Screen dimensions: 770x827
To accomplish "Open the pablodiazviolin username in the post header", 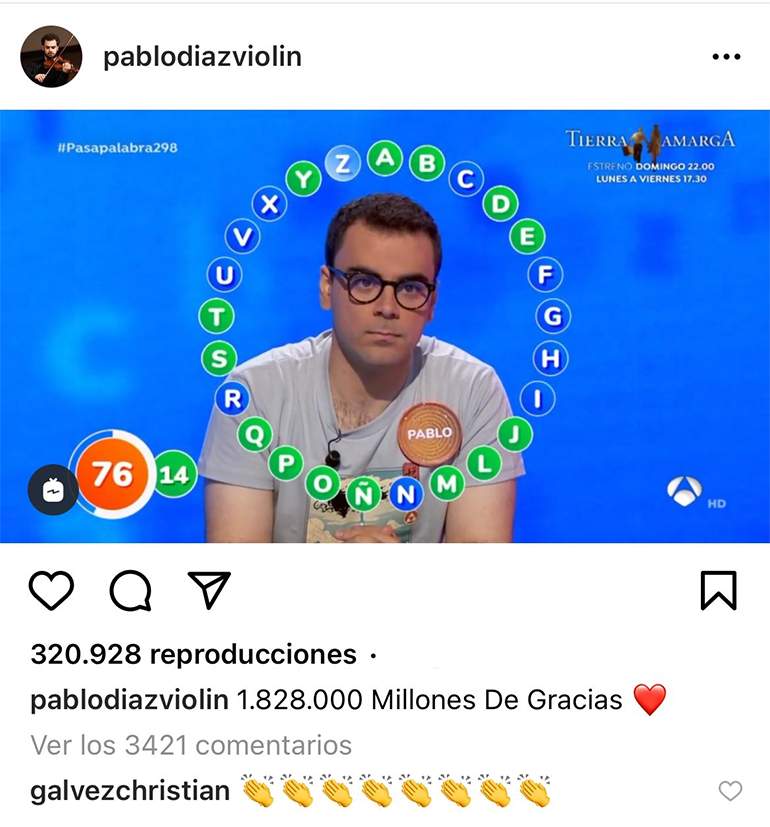I will [202, 57].
